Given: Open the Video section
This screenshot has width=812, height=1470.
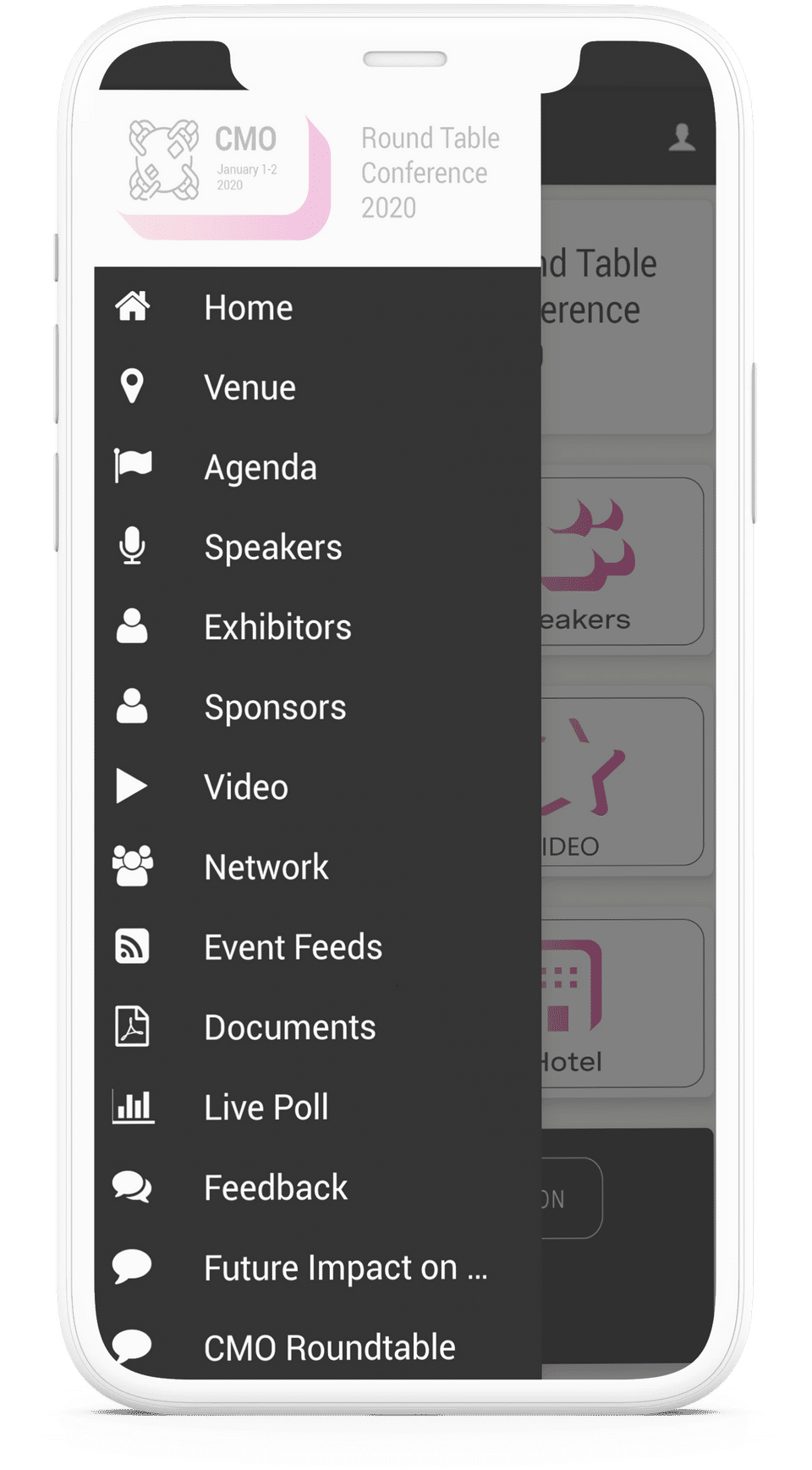Looking at the screenshot, I should tap(246, 787).
